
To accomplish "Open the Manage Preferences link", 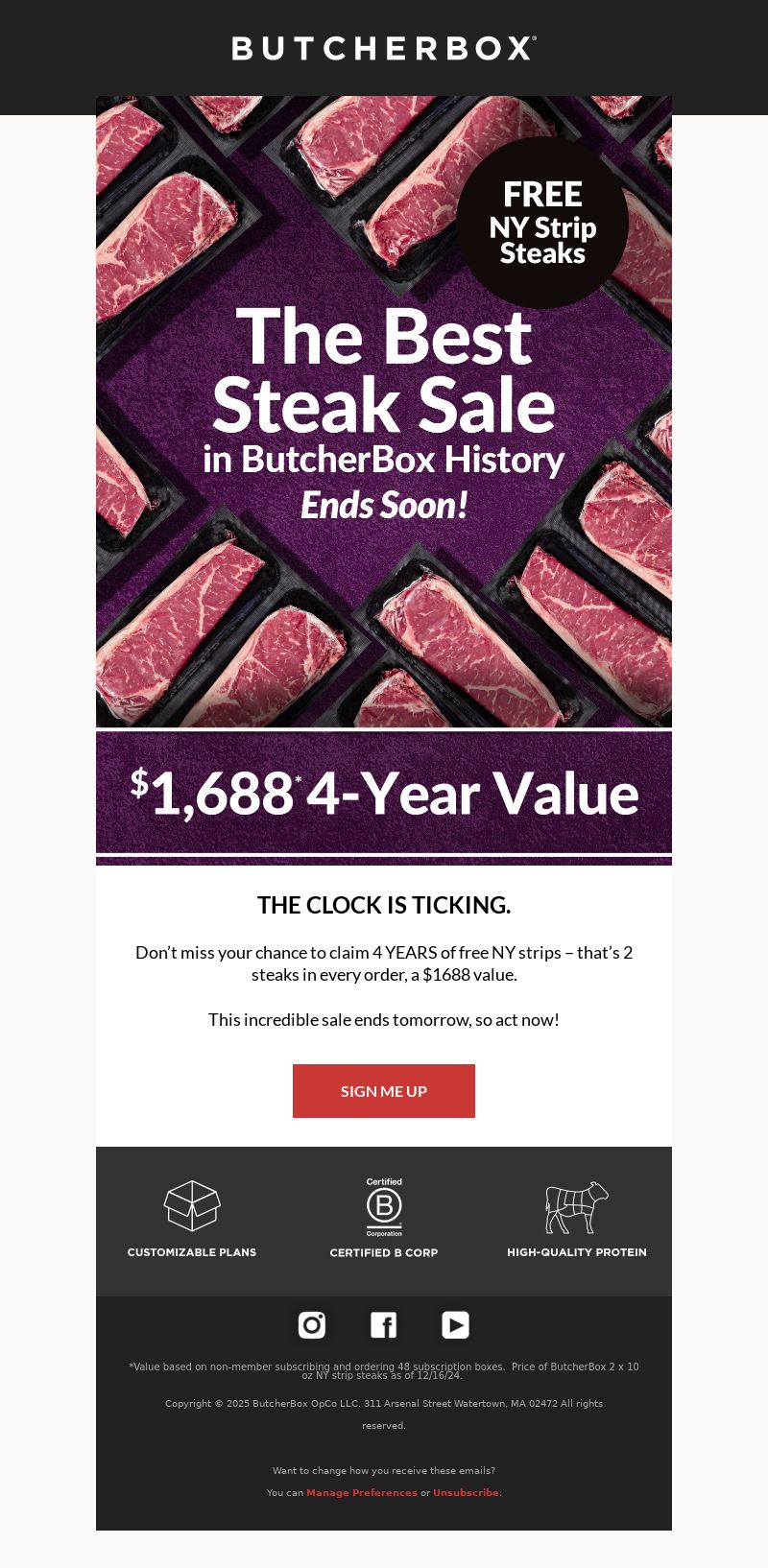I will tap(362, 1493).
